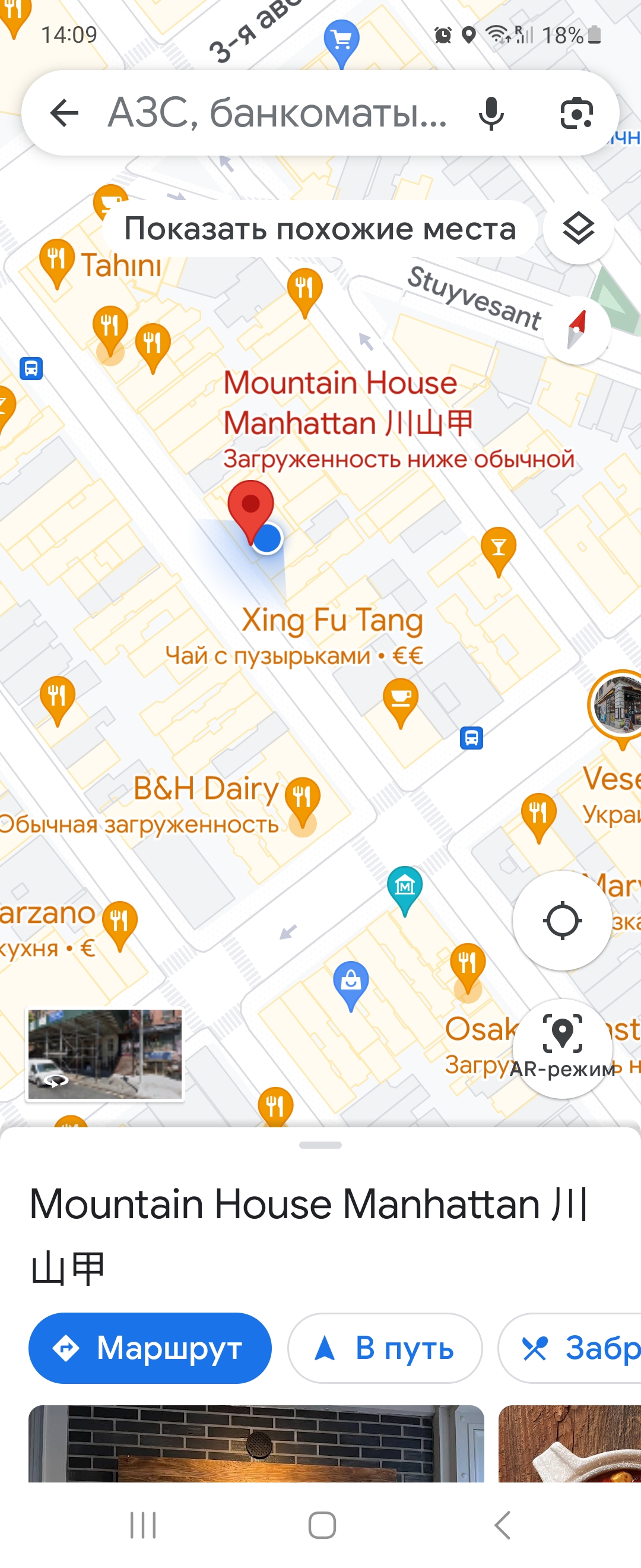Start voice search with microphone icon

tap(491, 113)
